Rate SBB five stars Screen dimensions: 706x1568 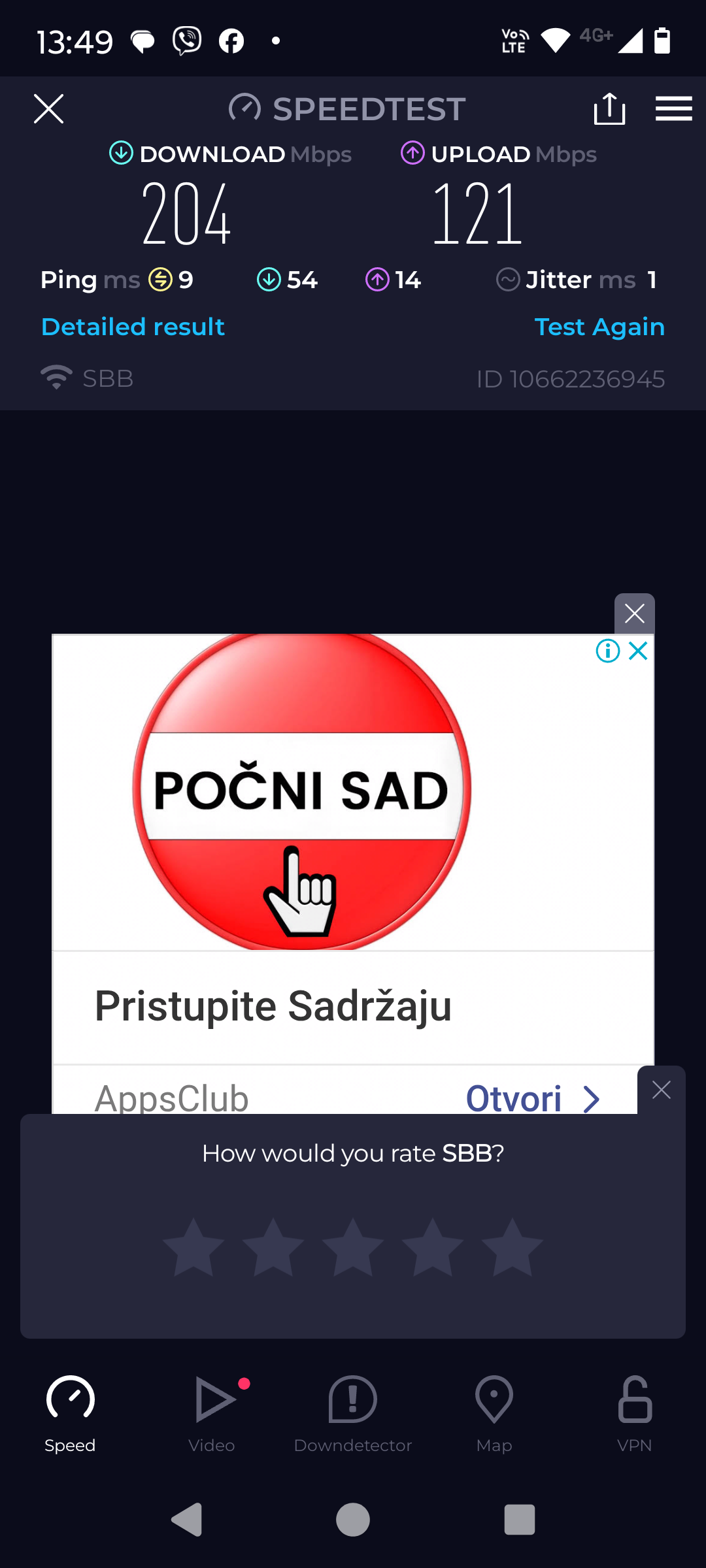point(513,1247)
